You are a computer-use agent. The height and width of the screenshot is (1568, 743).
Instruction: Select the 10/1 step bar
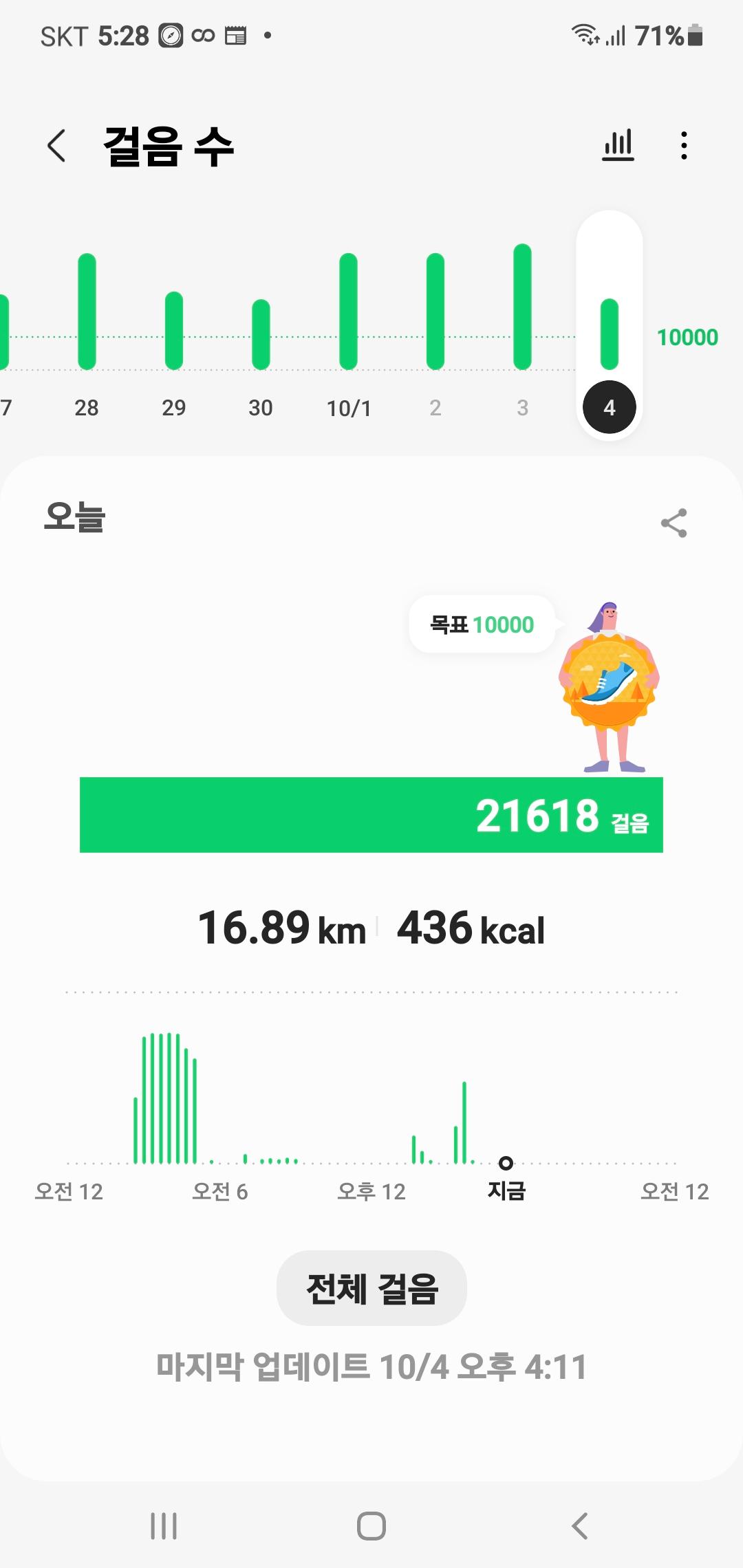(349, 312)
